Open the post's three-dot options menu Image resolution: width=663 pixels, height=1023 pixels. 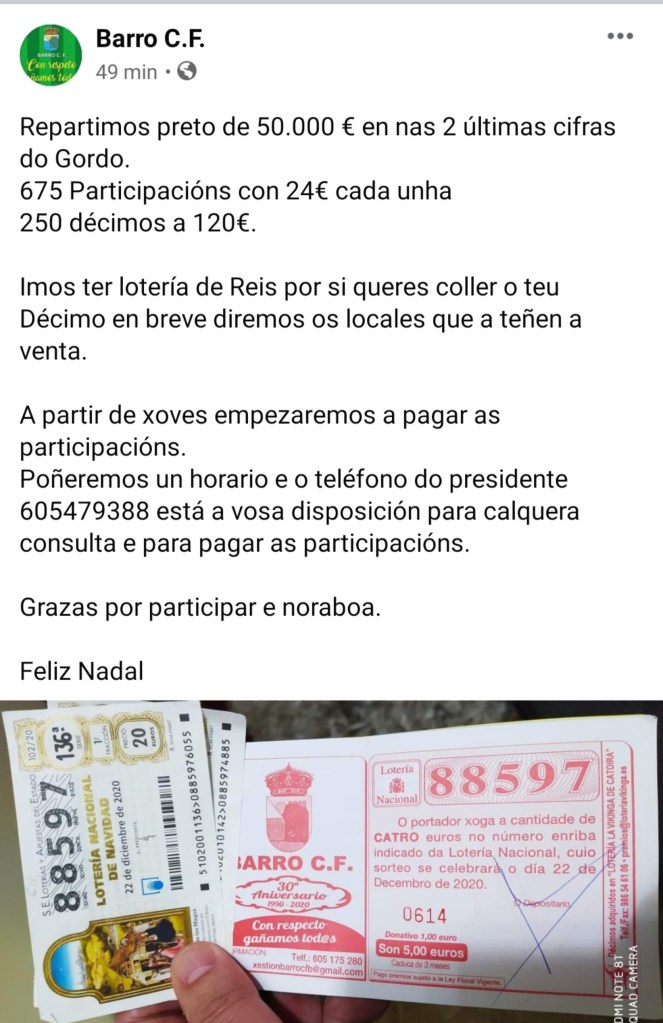tap(620, 37)
